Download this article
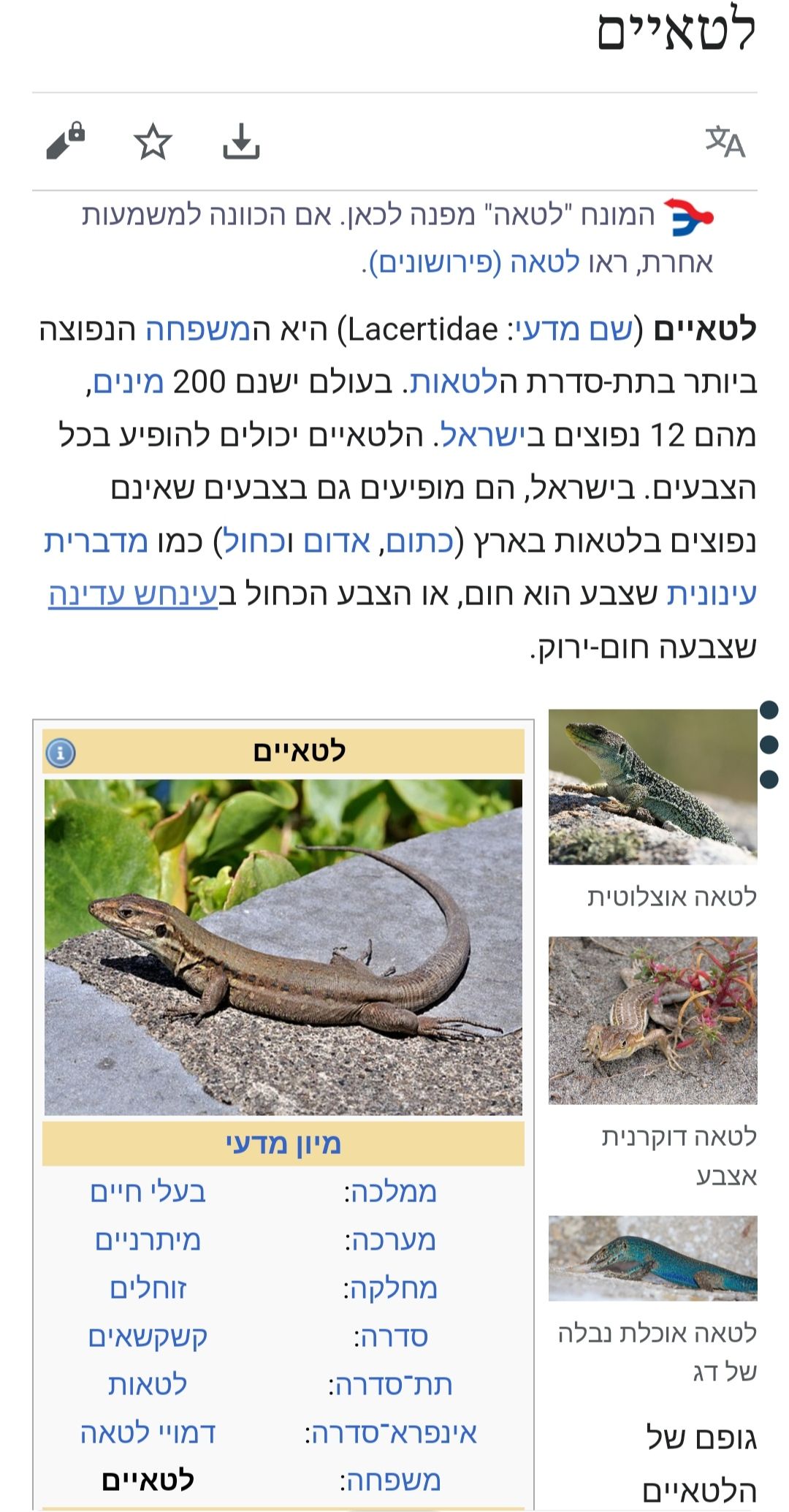The image size is (789, 1512). click(241, 142)
